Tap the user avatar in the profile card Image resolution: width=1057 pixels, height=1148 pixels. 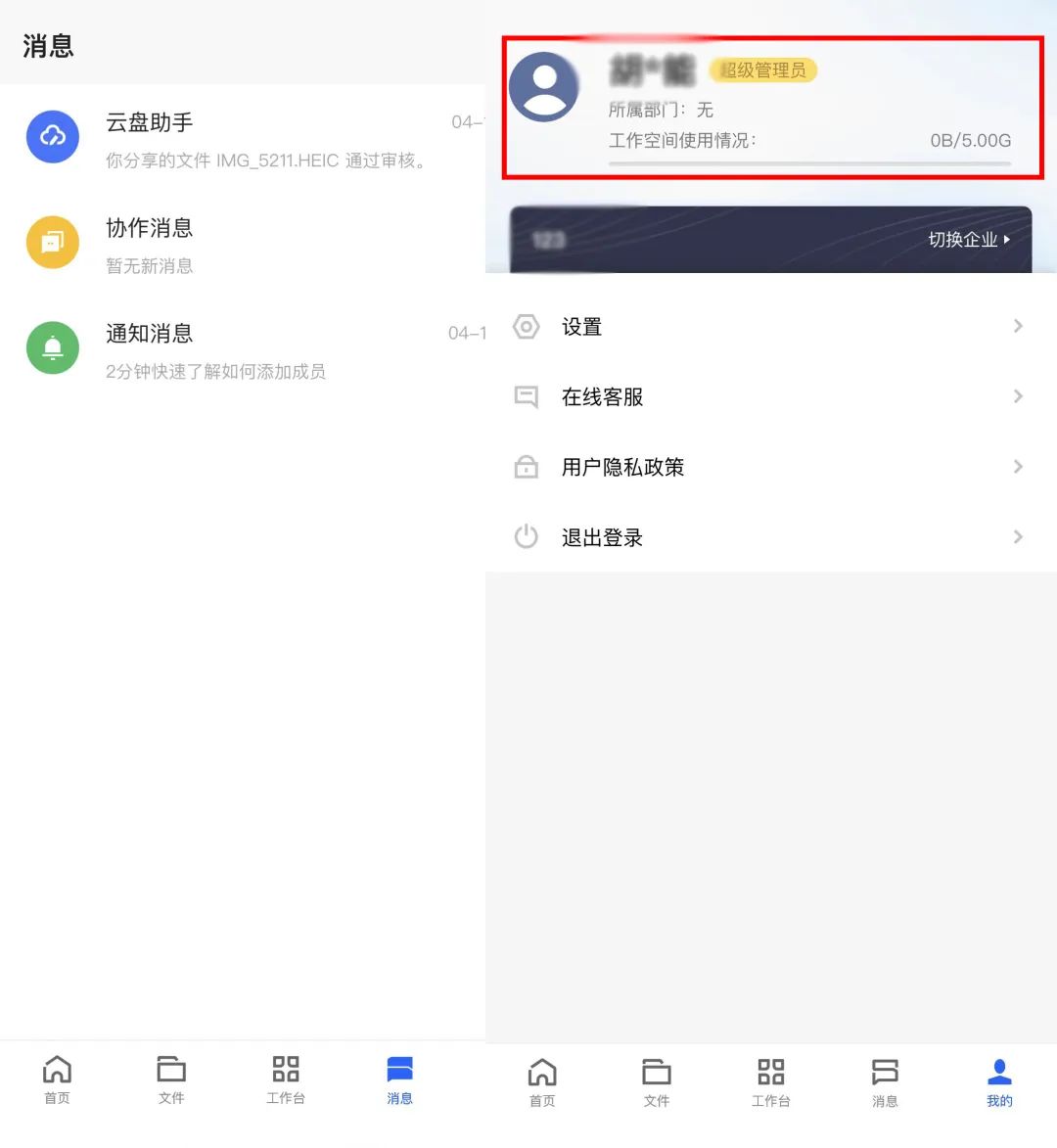click(544, 86)
